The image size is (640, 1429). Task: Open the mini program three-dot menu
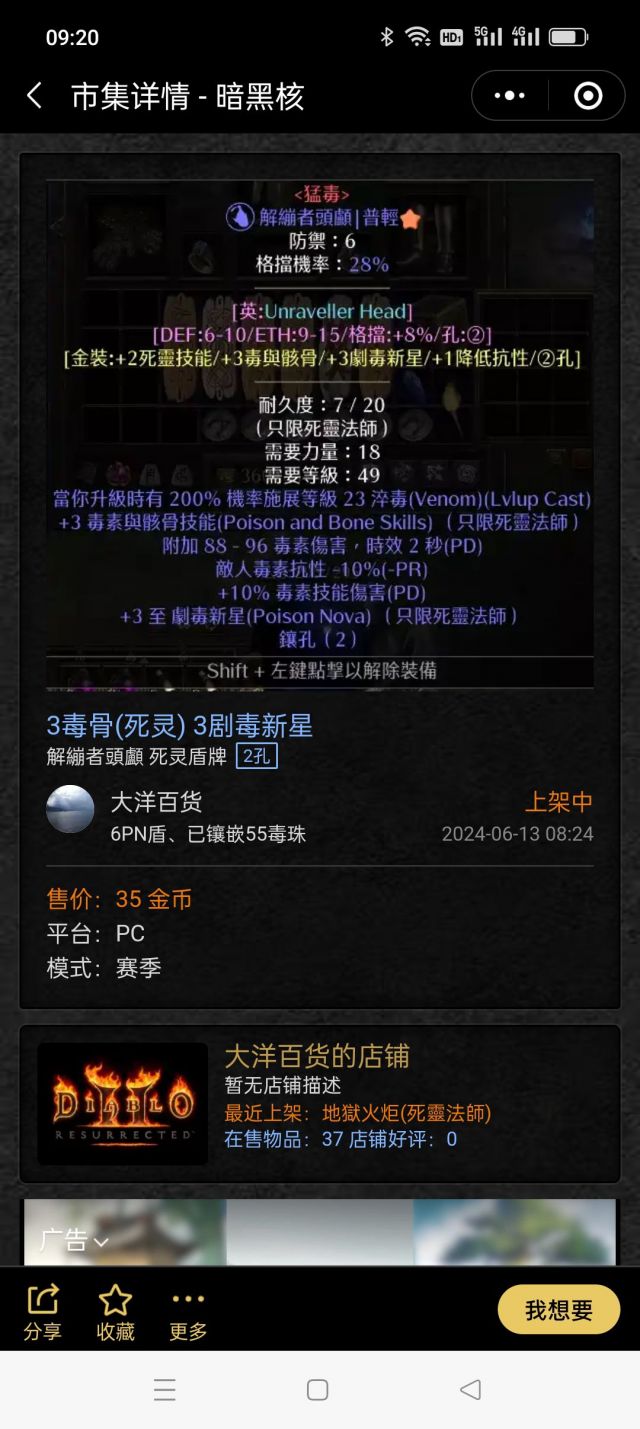point(509,96)
